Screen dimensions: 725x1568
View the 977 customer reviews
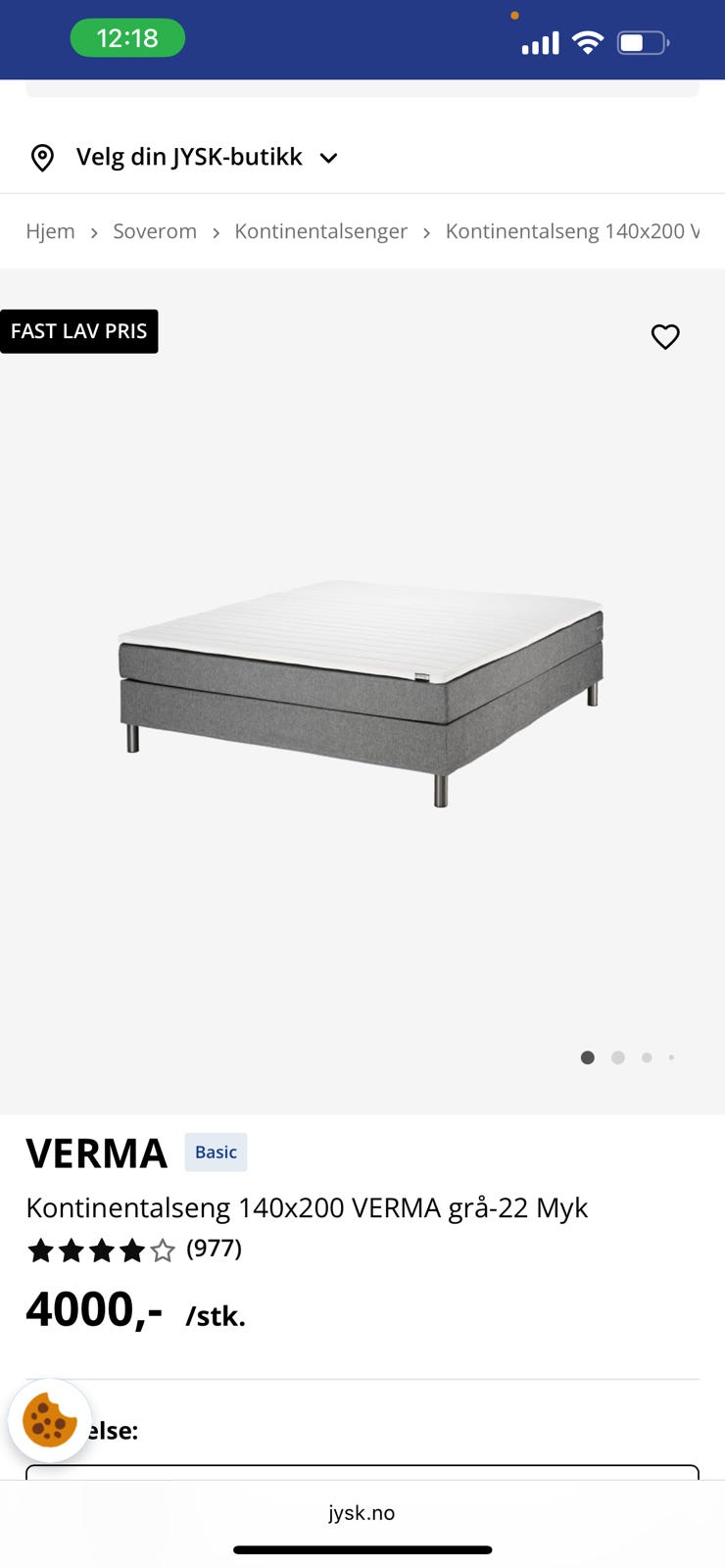pos(214,1249)
